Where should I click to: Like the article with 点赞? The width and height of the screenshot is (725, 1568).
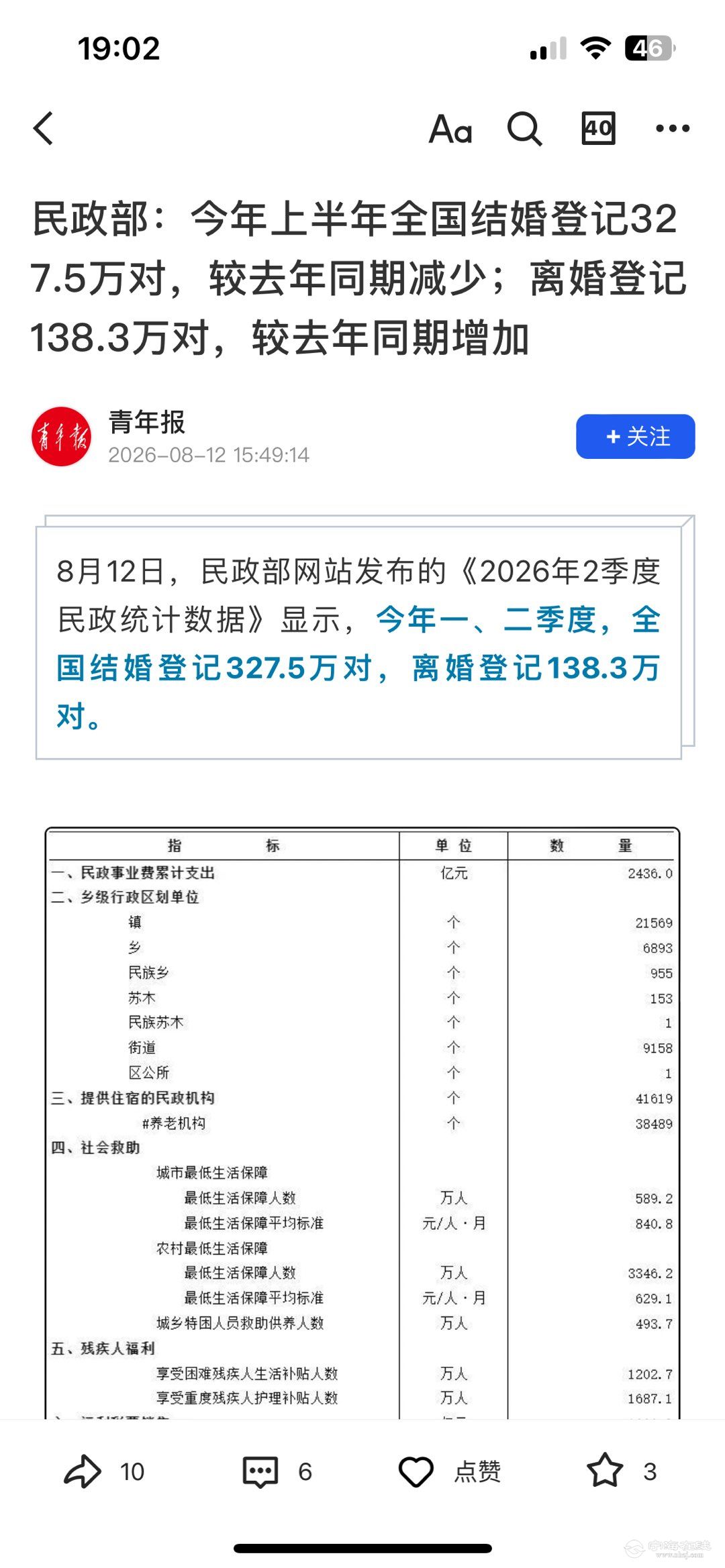point(450,1471)
